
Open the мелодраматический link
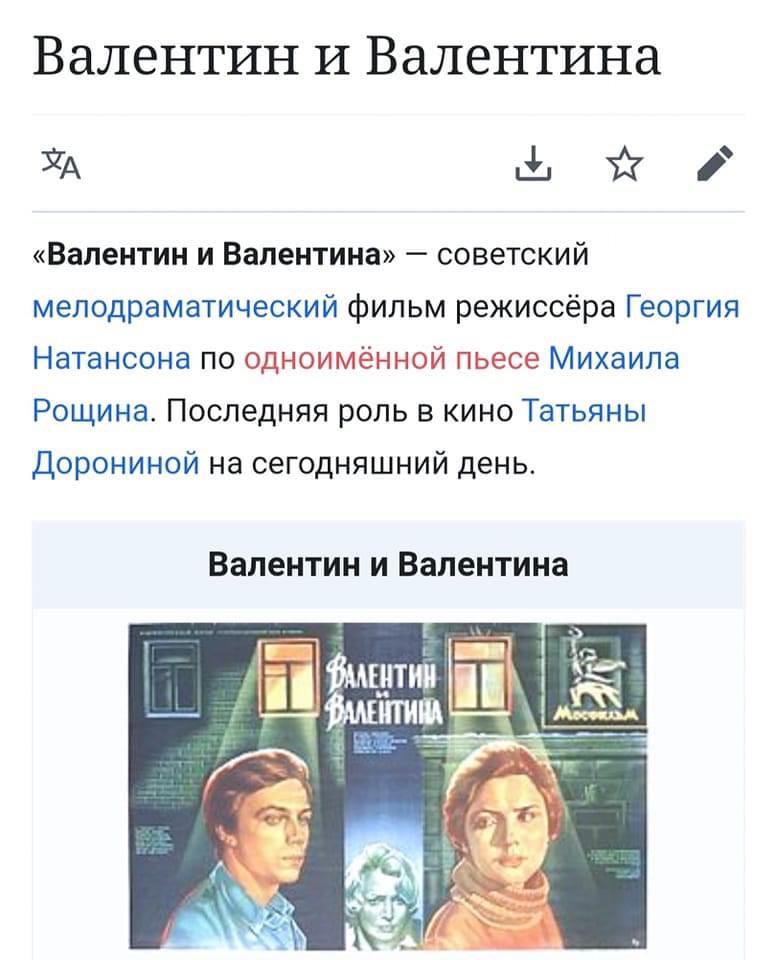184,305
